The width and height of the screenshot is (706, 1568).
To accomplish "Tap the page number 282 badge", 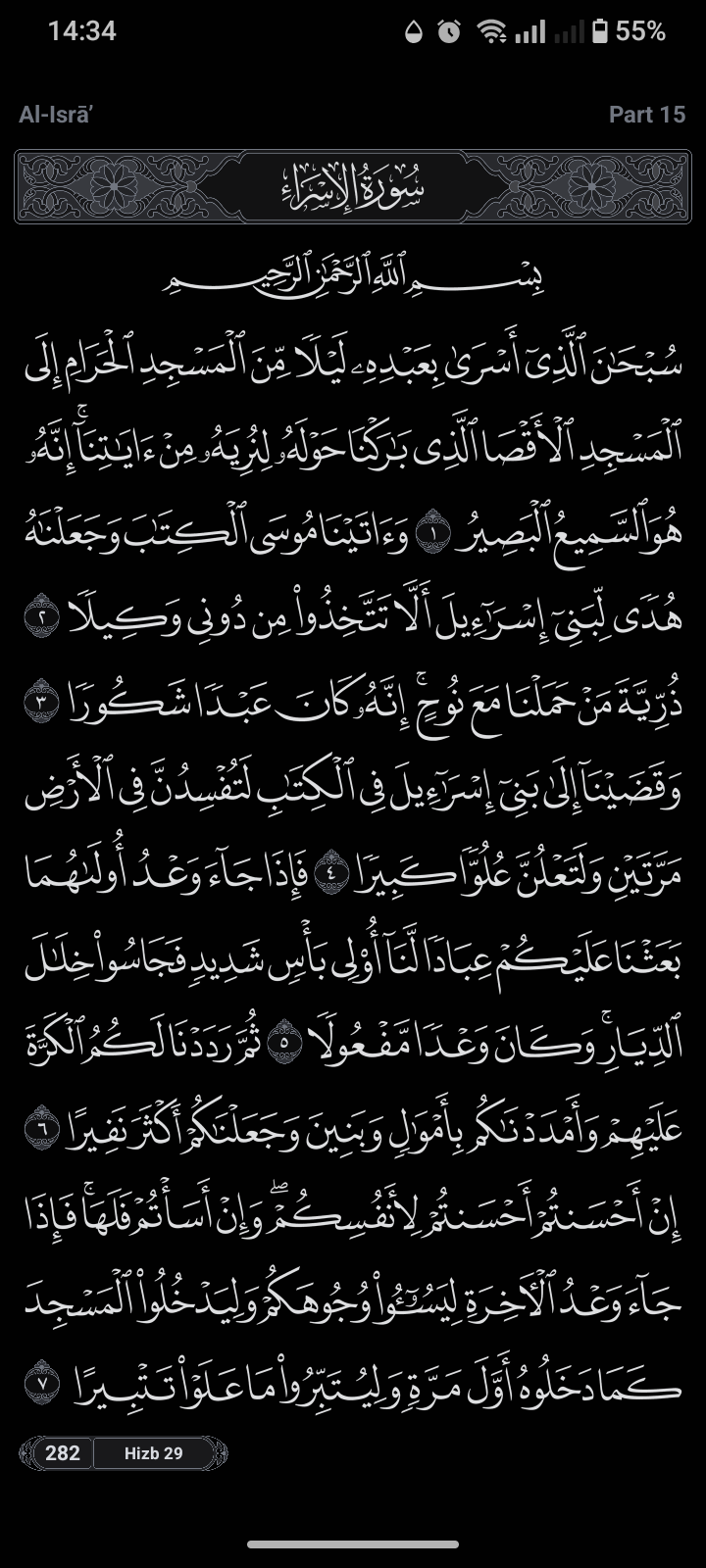I will click(63, 1452).
